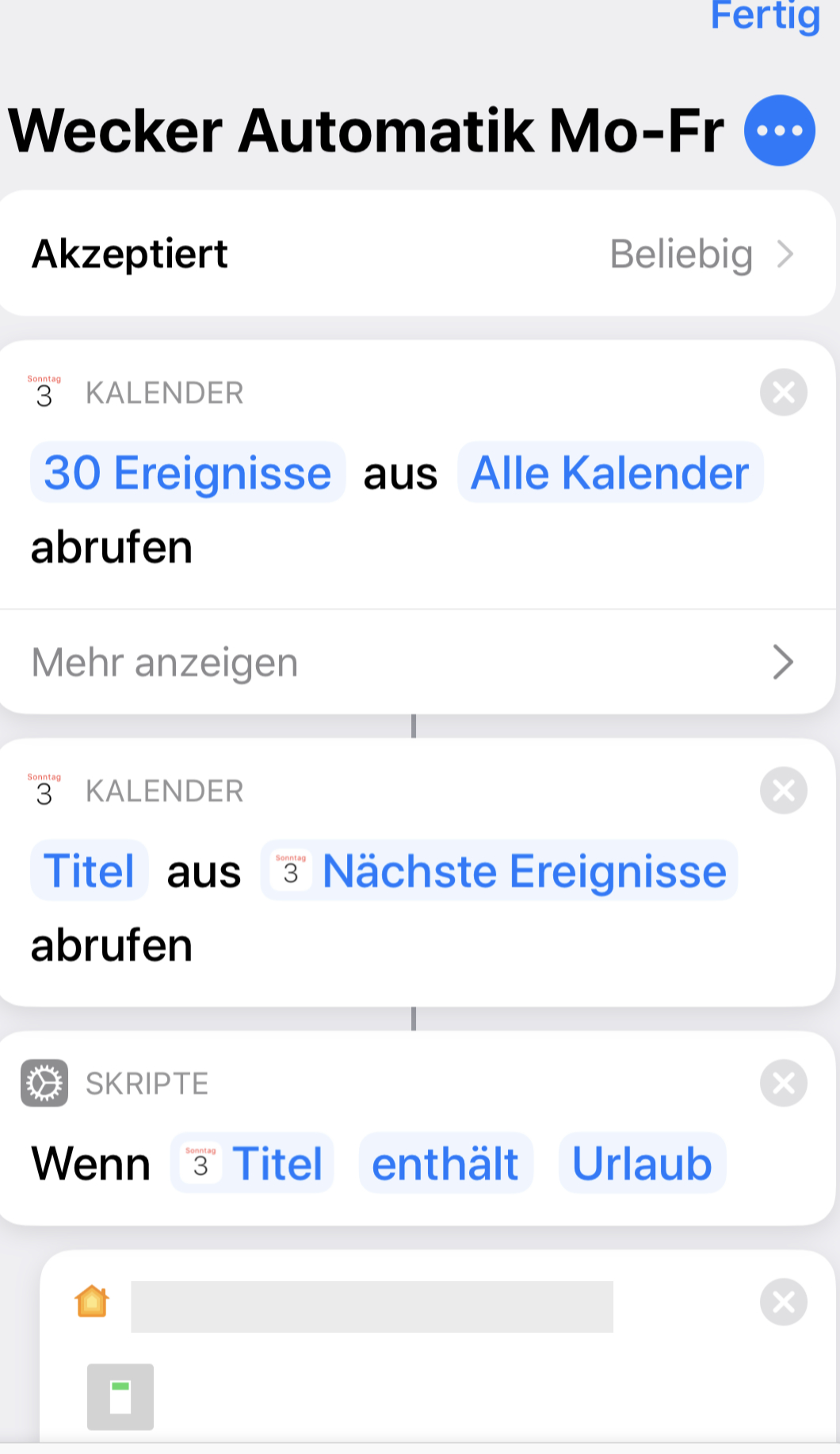Screen dimensions: 840x1454
Task: Open the Akzeptiert Beliebig row
Action: point(418,254)
